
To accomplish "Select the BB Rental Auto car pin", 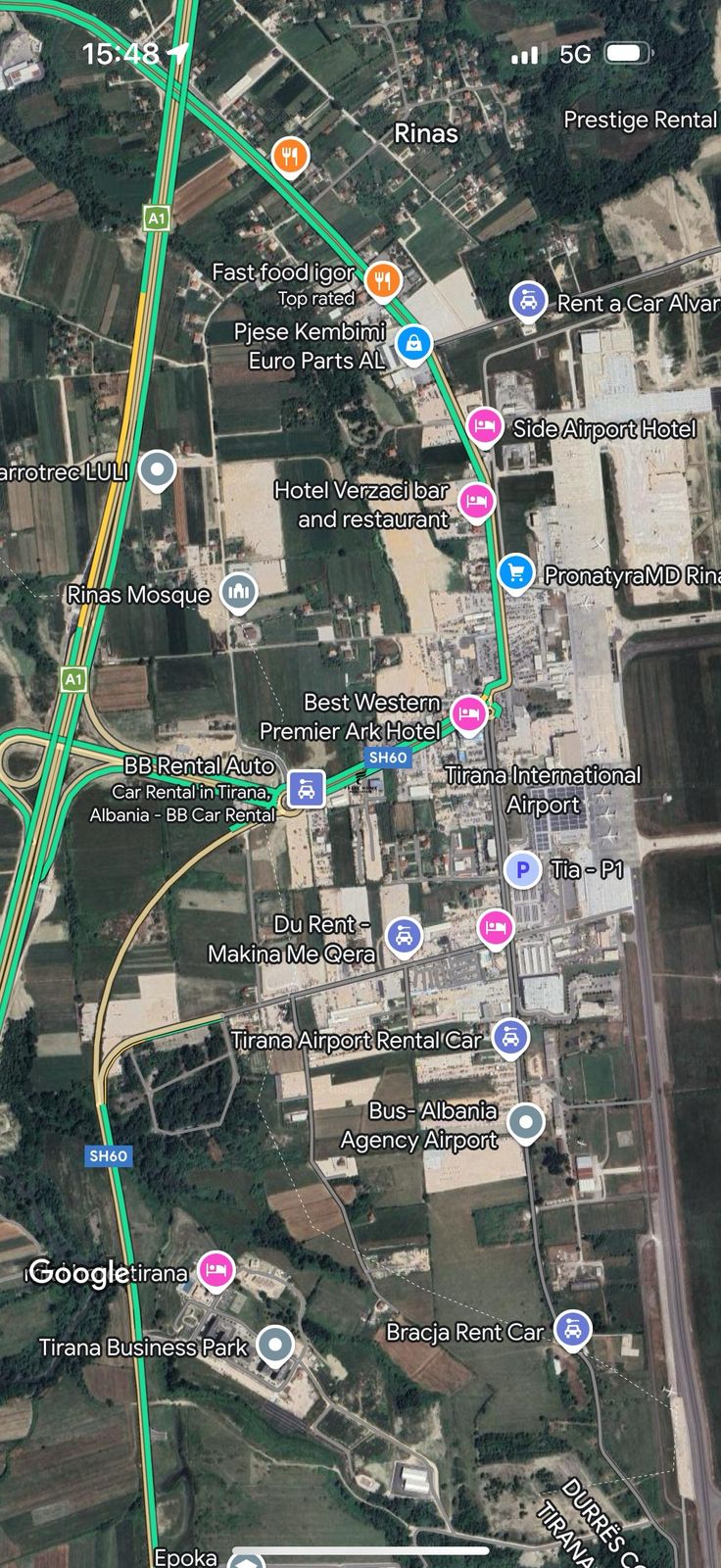I will click(307, 787).
